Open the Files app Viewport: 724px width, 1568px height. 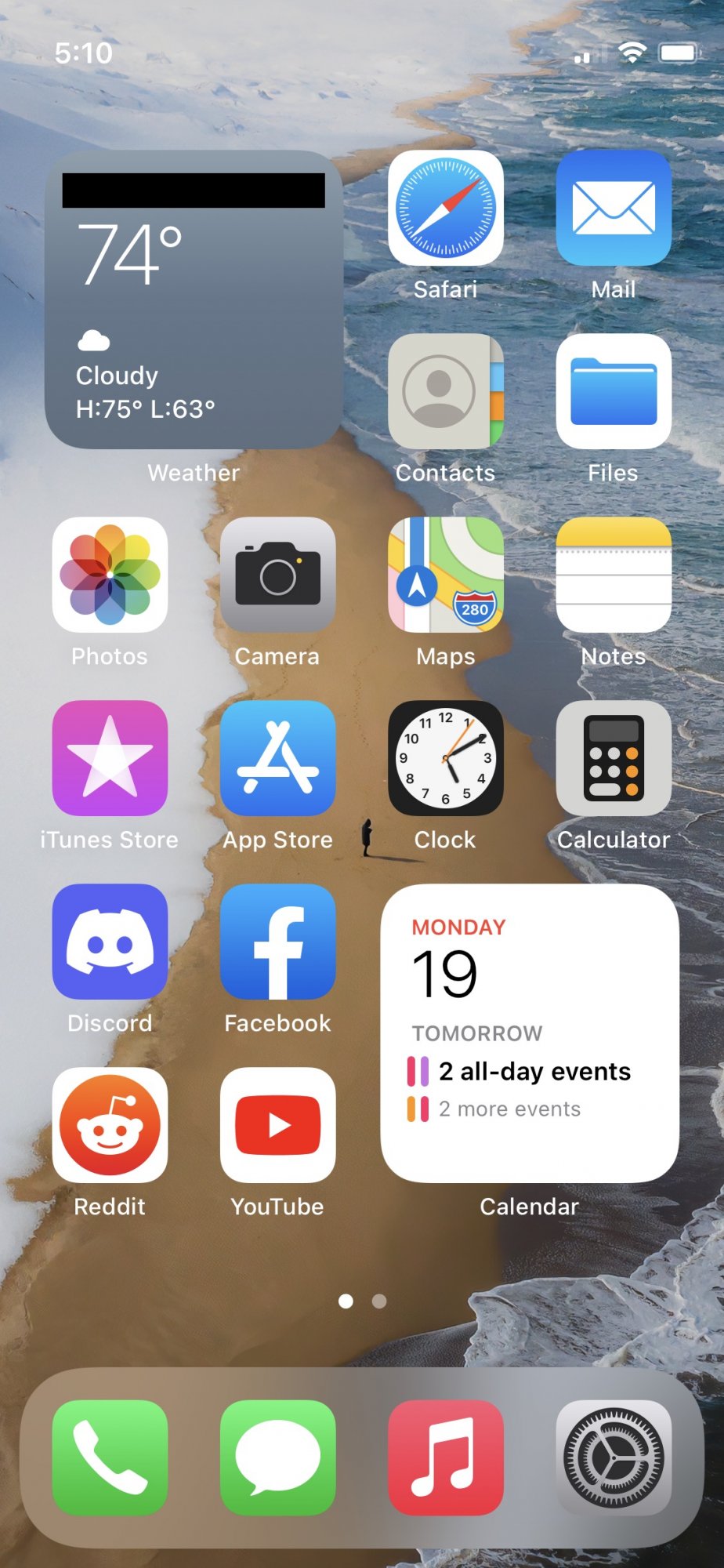point(614,392)
